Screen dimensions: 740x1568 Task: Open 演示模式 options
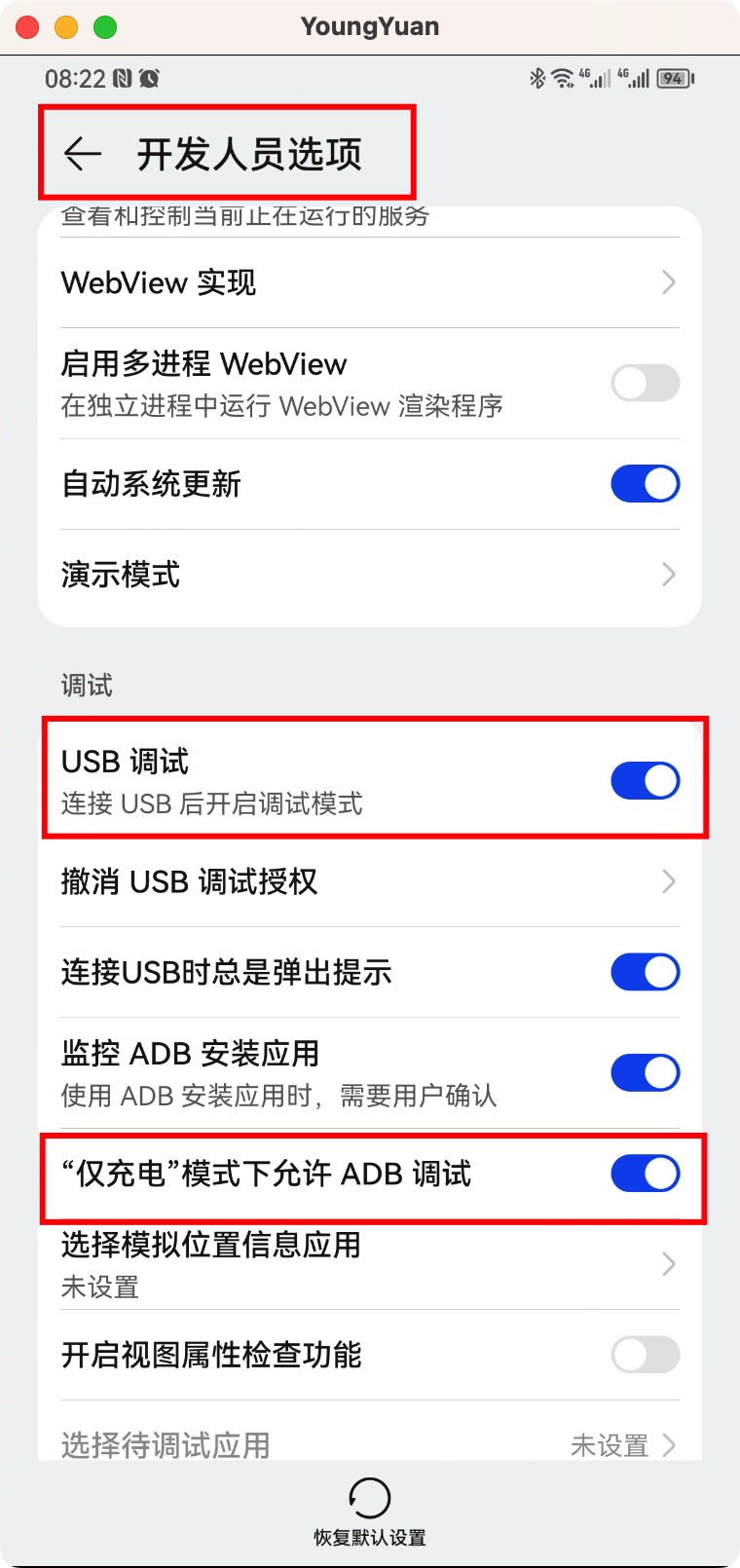pyautogui.click(x=369, y=575)
